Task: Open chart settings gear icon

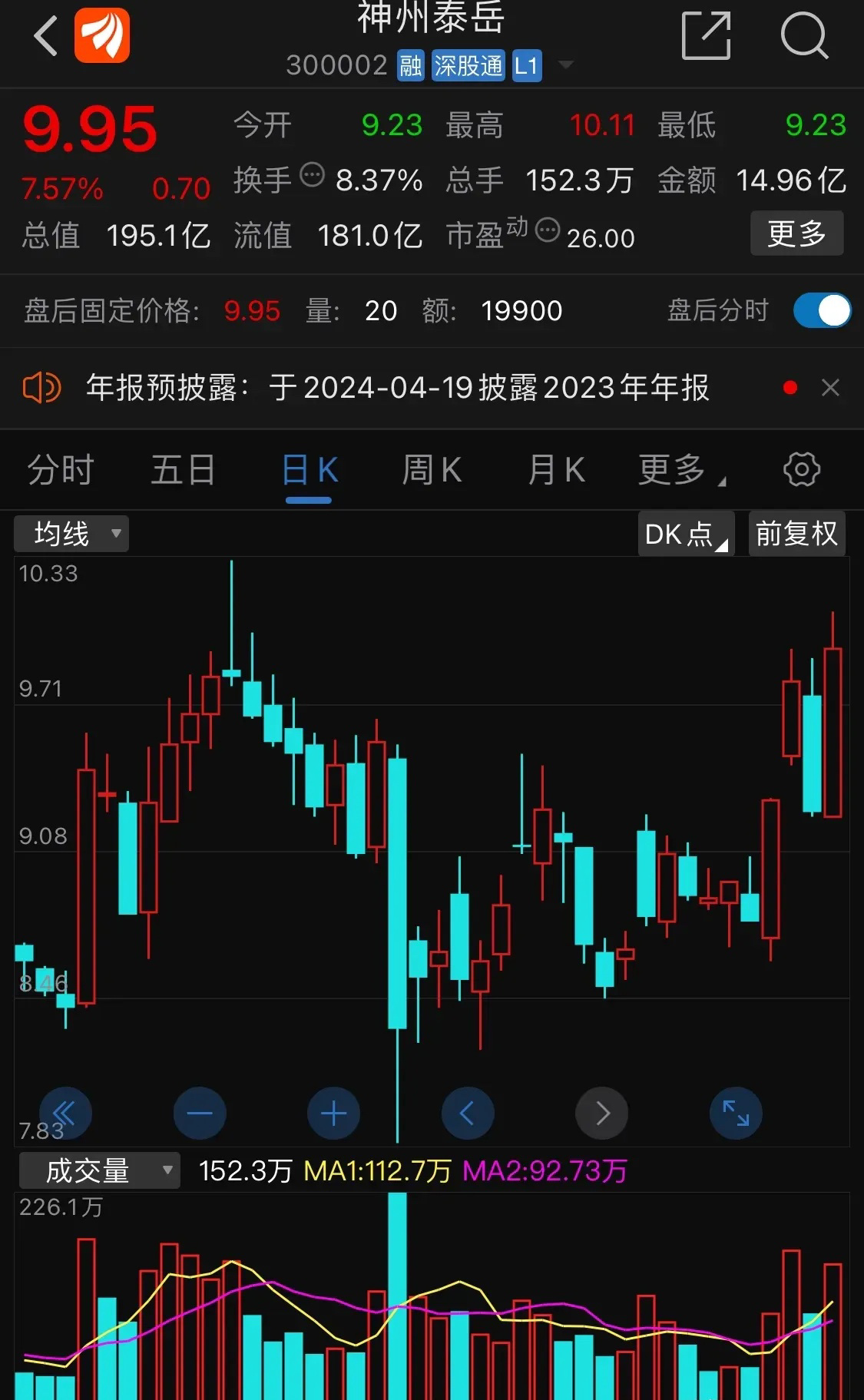Action: pyautogui.click(x=801, y=469)
